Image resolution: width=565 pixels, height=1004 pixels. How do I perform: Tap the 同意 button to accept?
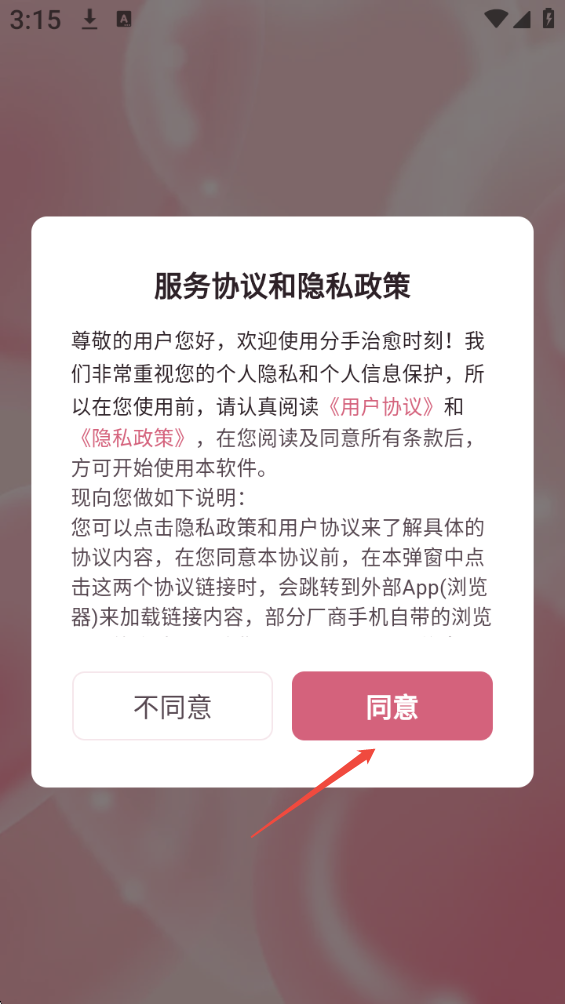392,706
